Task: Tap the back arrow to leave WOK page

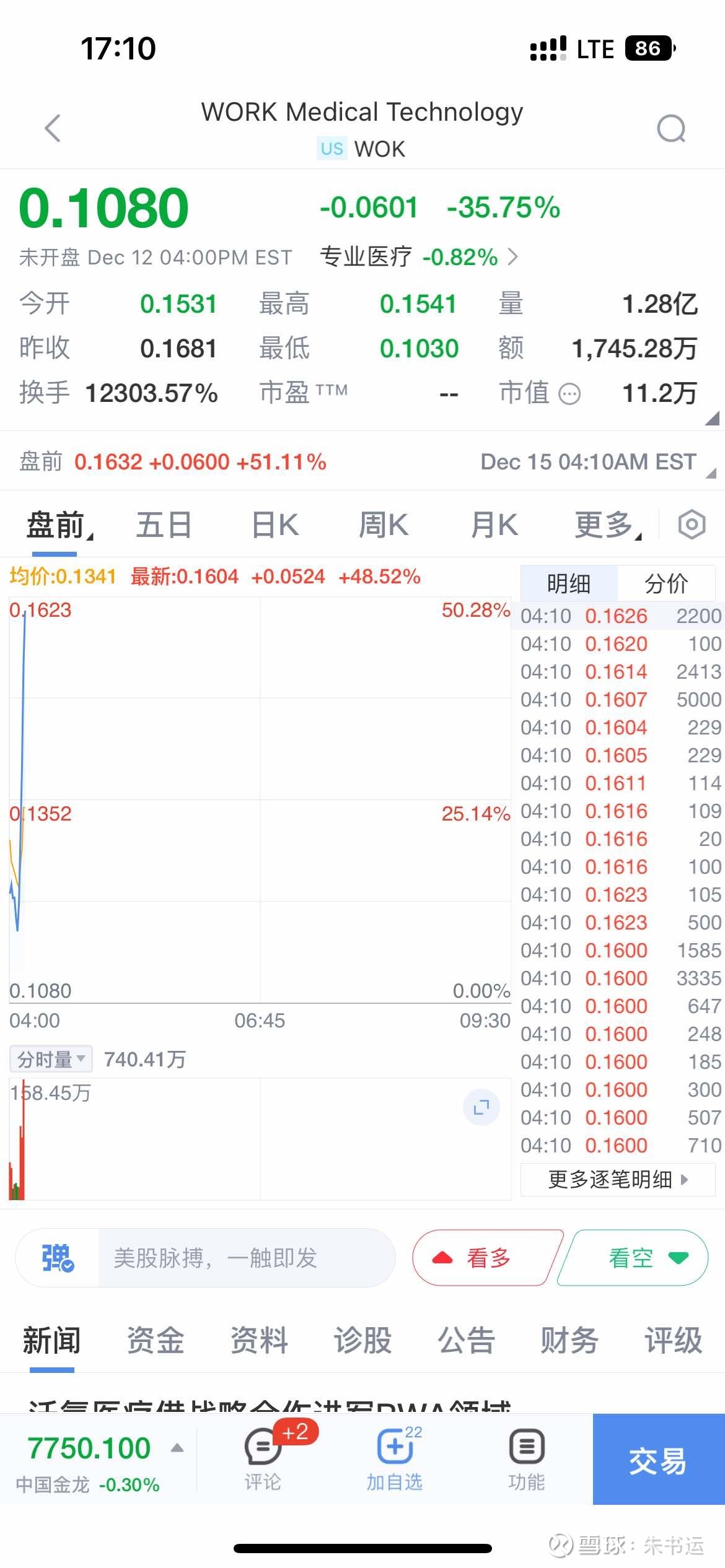Action: click(x=53, y=128)
